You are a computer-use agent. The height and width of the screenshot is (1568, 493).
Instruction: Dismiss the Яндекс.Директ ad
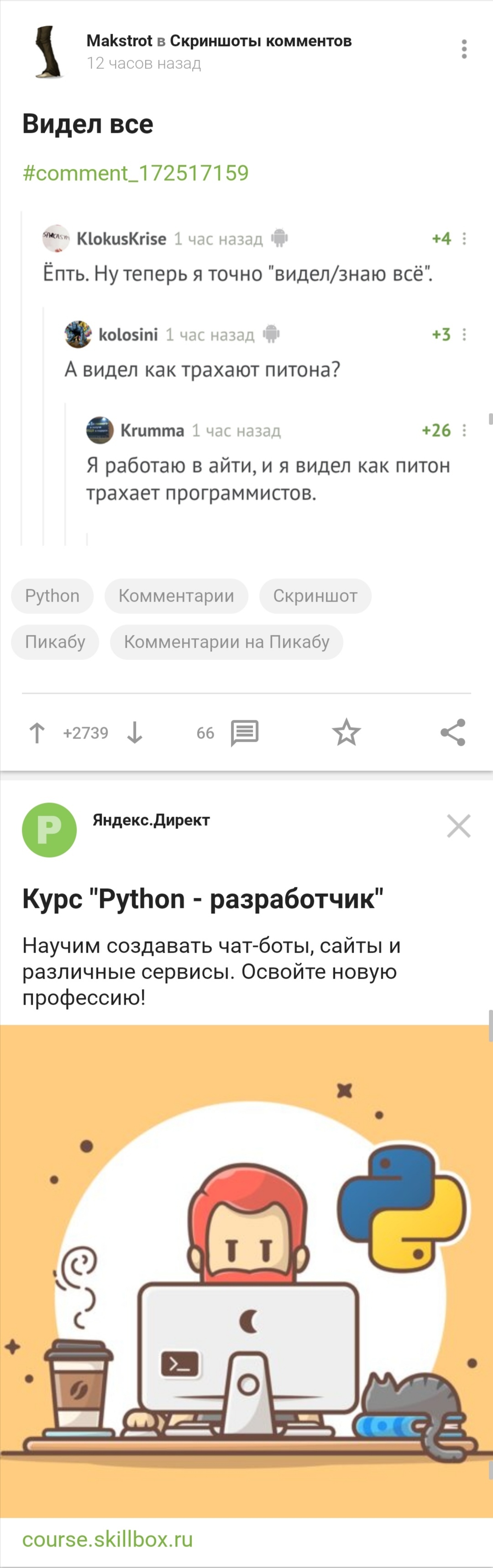[x=458, y=826]
